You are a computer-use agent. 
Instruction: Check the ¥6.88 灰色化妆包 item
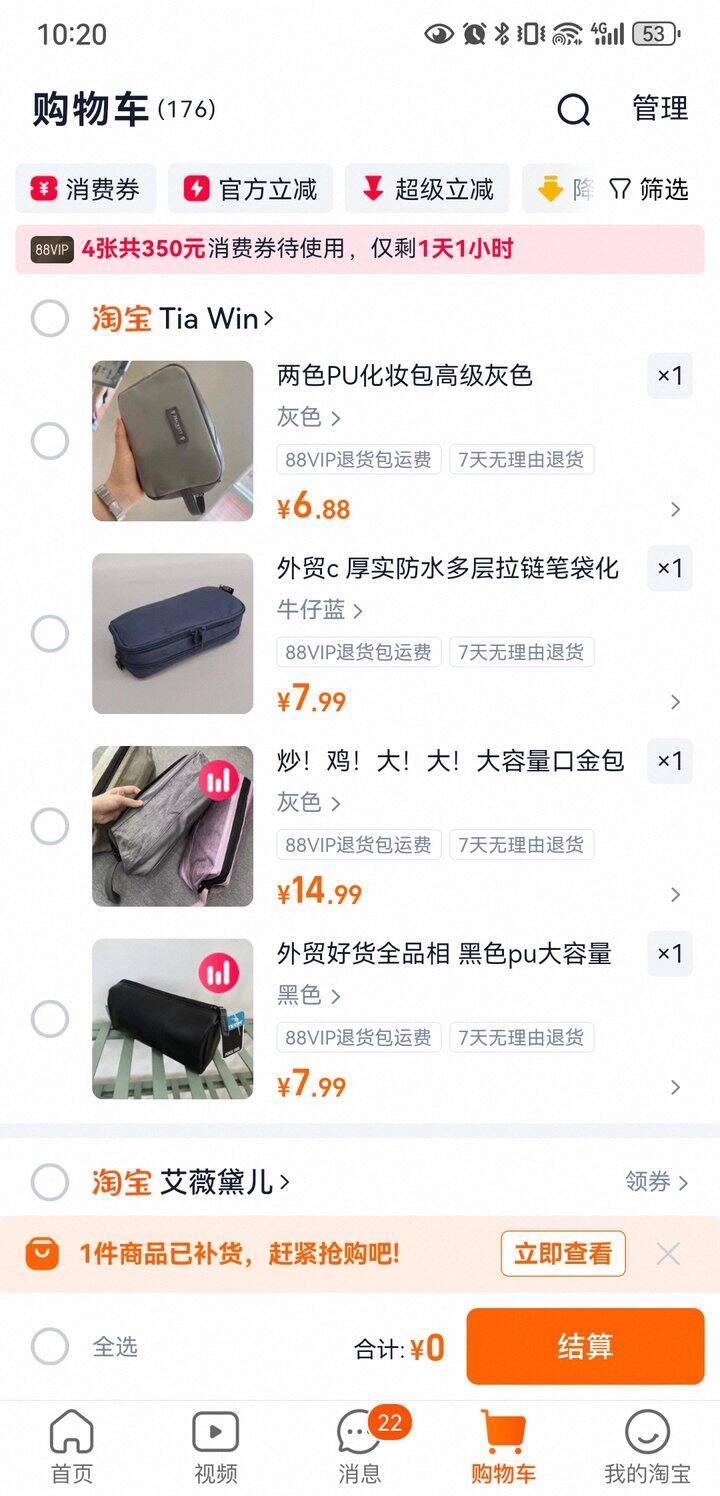click(50, 441)
